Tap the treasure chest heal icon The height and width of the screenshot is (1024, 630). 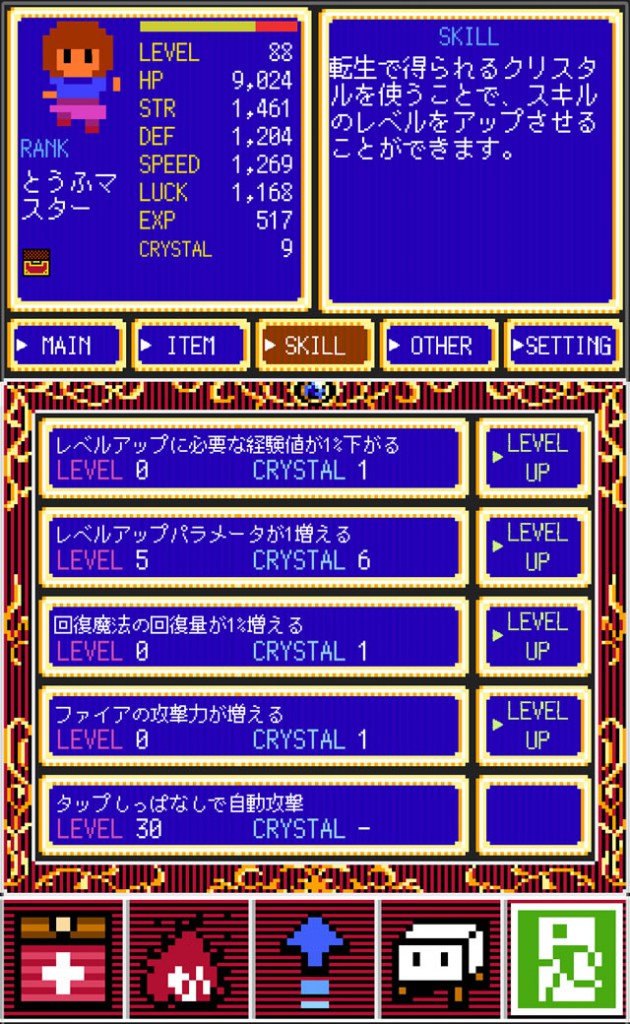tap(63, 959)
